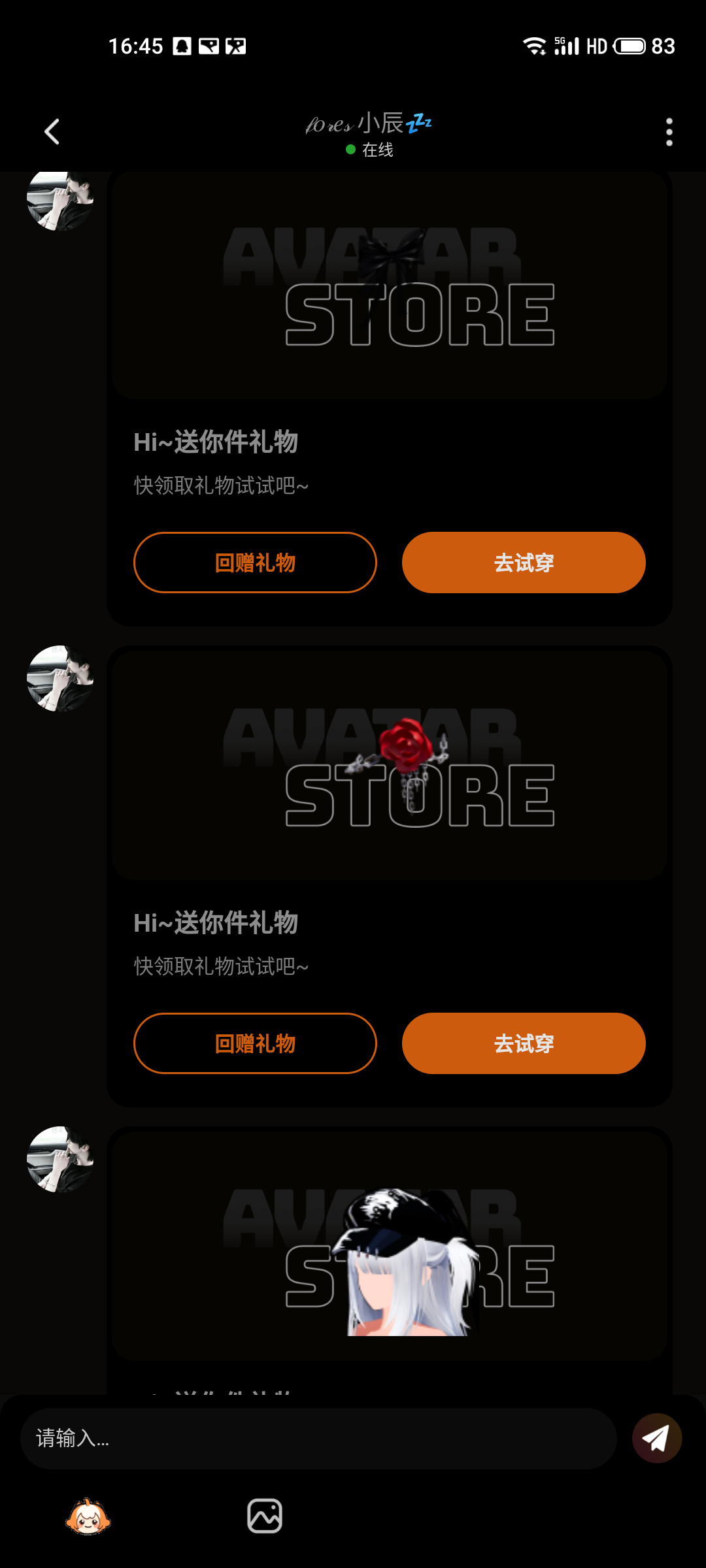Viewport: 706px width, 1568px height.
Task: Tap 回赠礼物 on the black bow gift
Action: click(255, 563)
